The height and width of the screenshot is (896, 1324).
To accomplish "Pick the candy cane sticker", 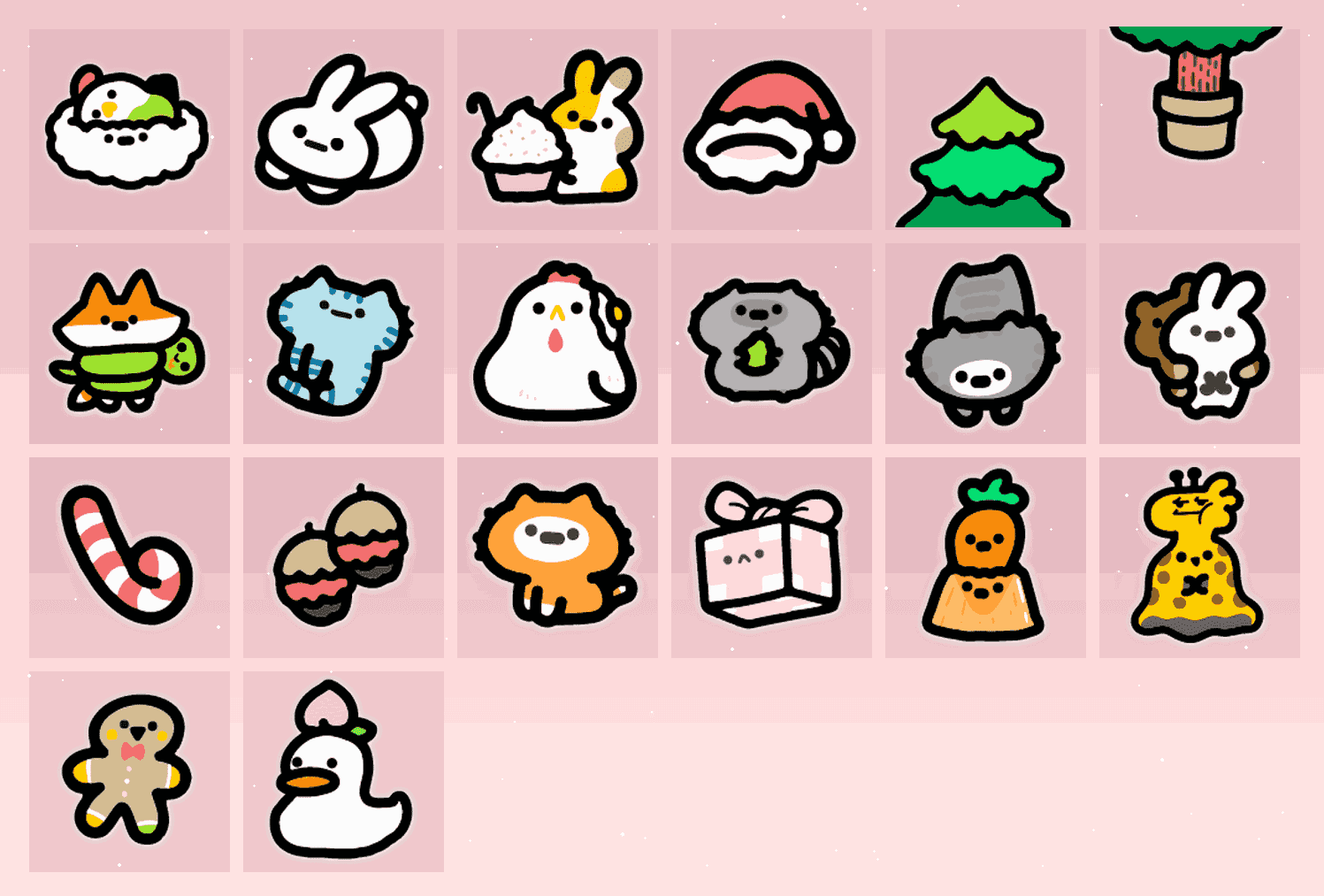I will click(129, 558).
